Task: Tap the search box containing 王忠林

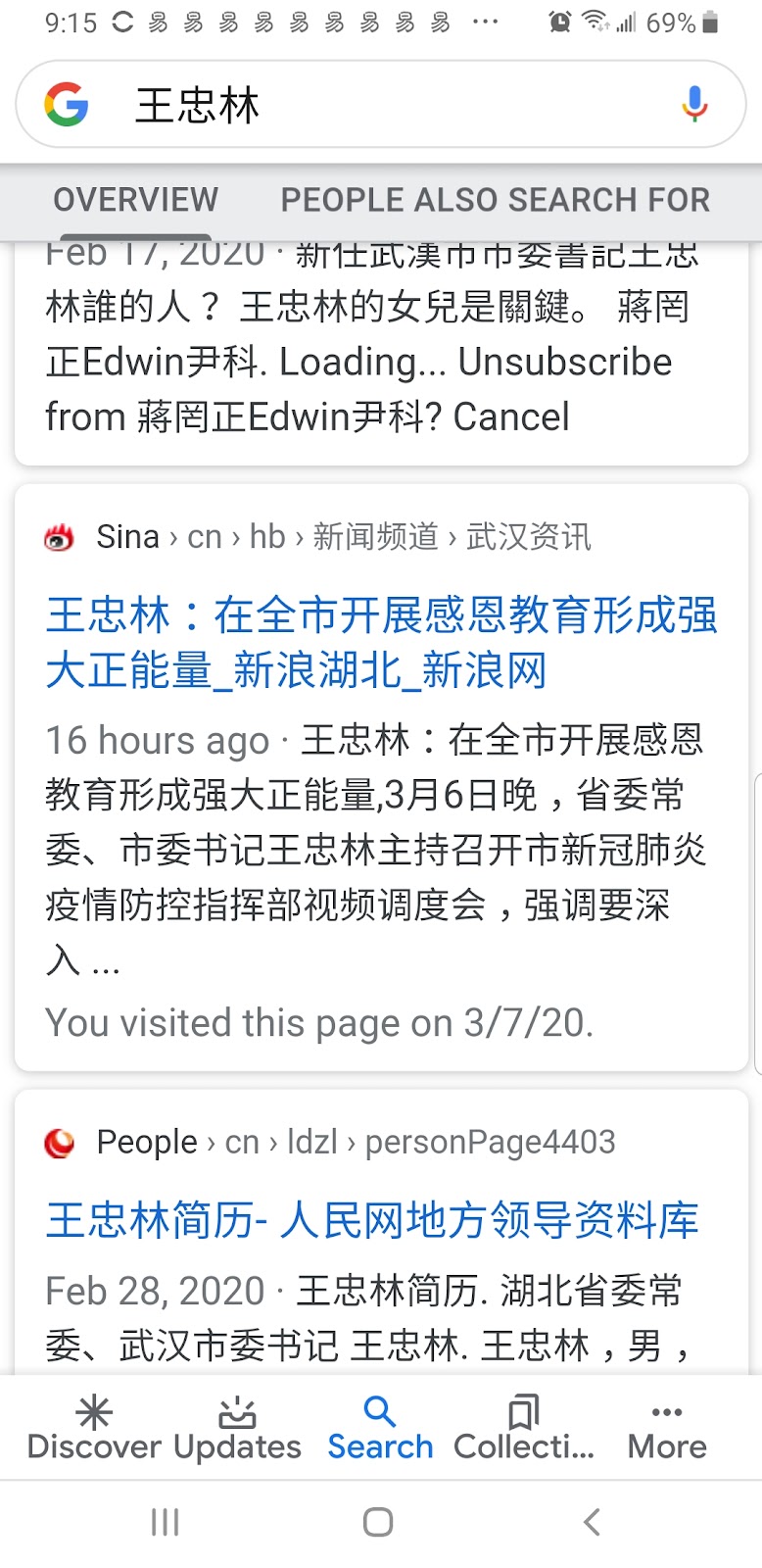Action: click(x=380, y=105)
